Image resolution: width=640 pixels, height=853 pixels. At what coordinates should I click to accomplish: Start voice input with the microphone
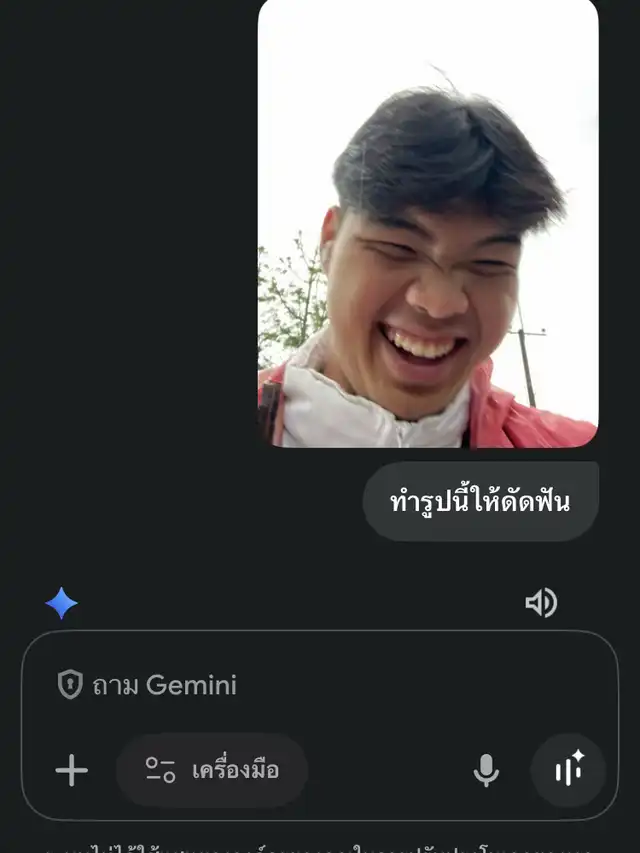pos(486,770)
